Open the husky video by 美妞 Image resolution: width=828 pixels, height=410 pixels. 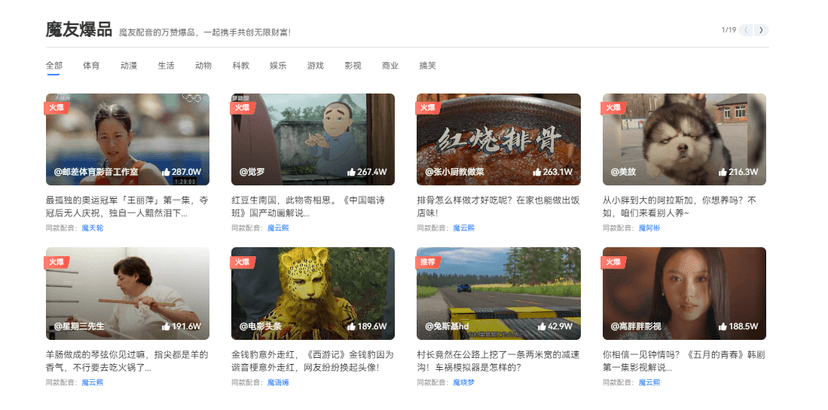[684, 139]
